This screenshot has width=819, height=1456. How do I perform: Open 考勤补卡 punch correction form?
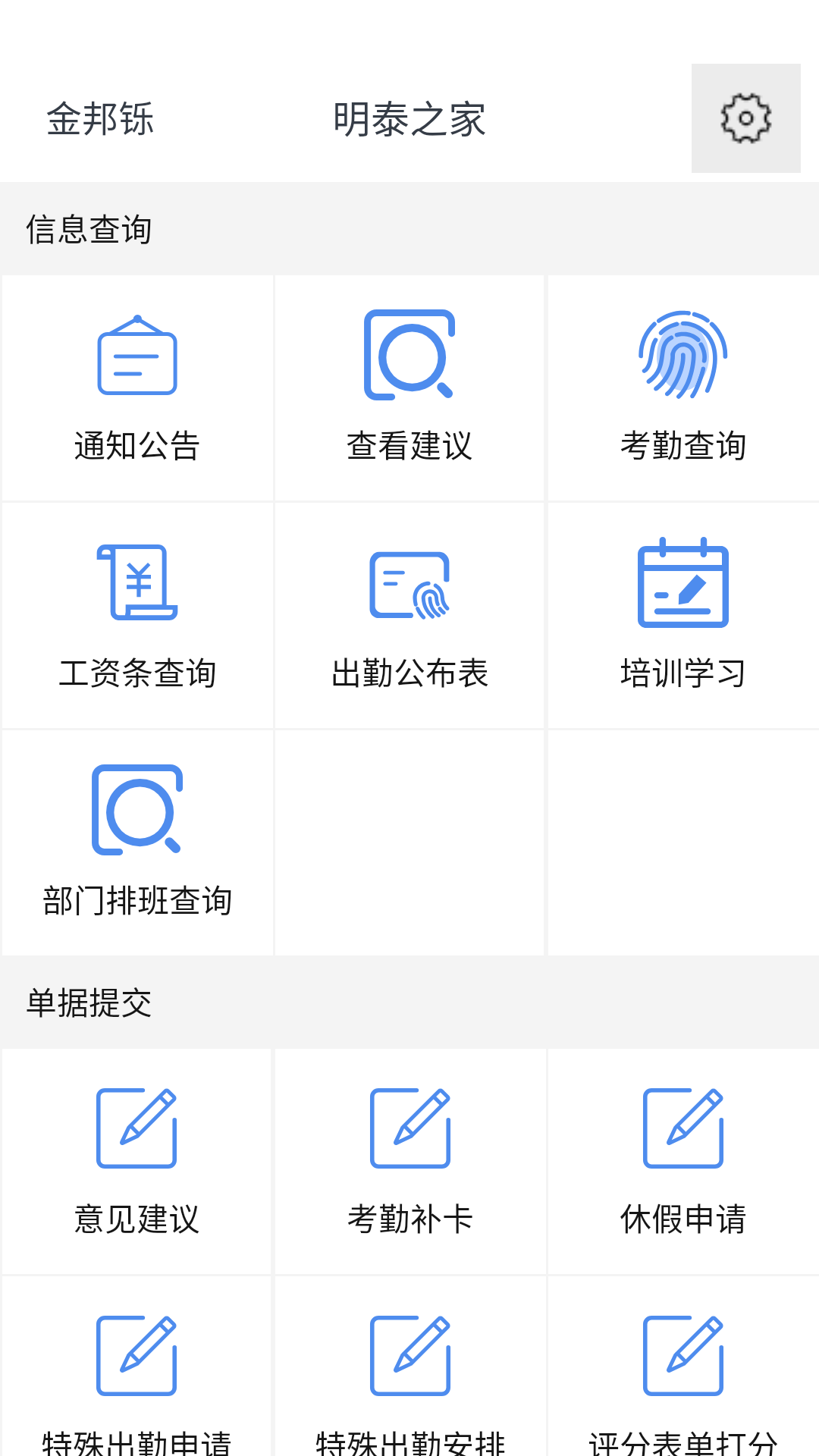click(409, 1161)
